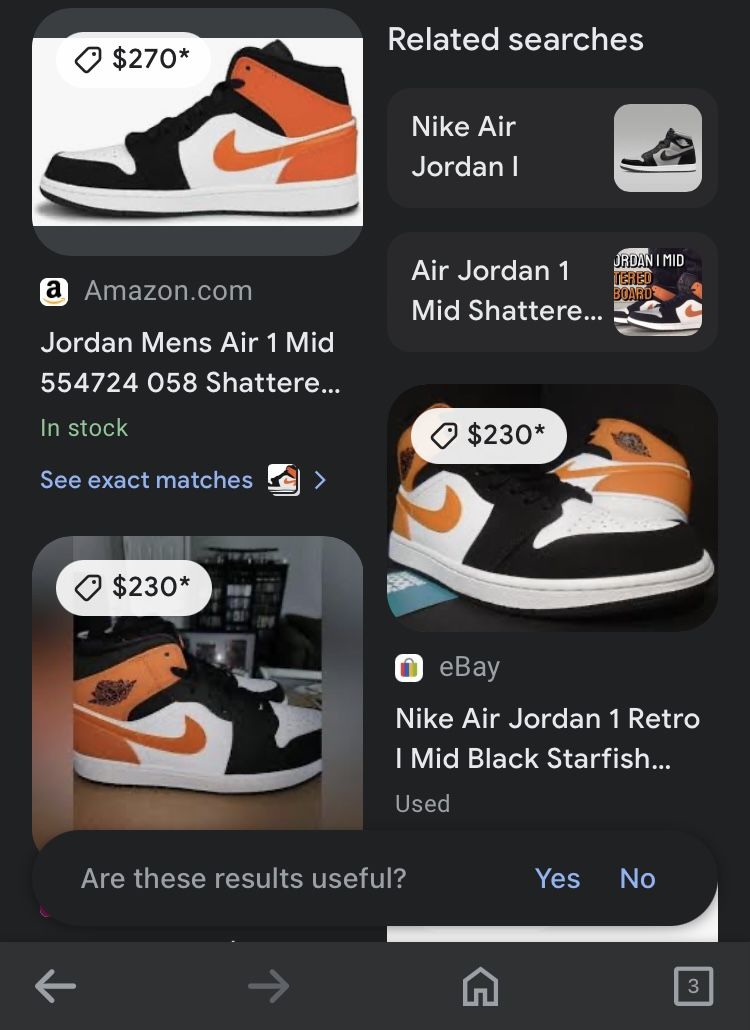Click the In stock status text
750x1030 pixels.
tap(84, 427)
